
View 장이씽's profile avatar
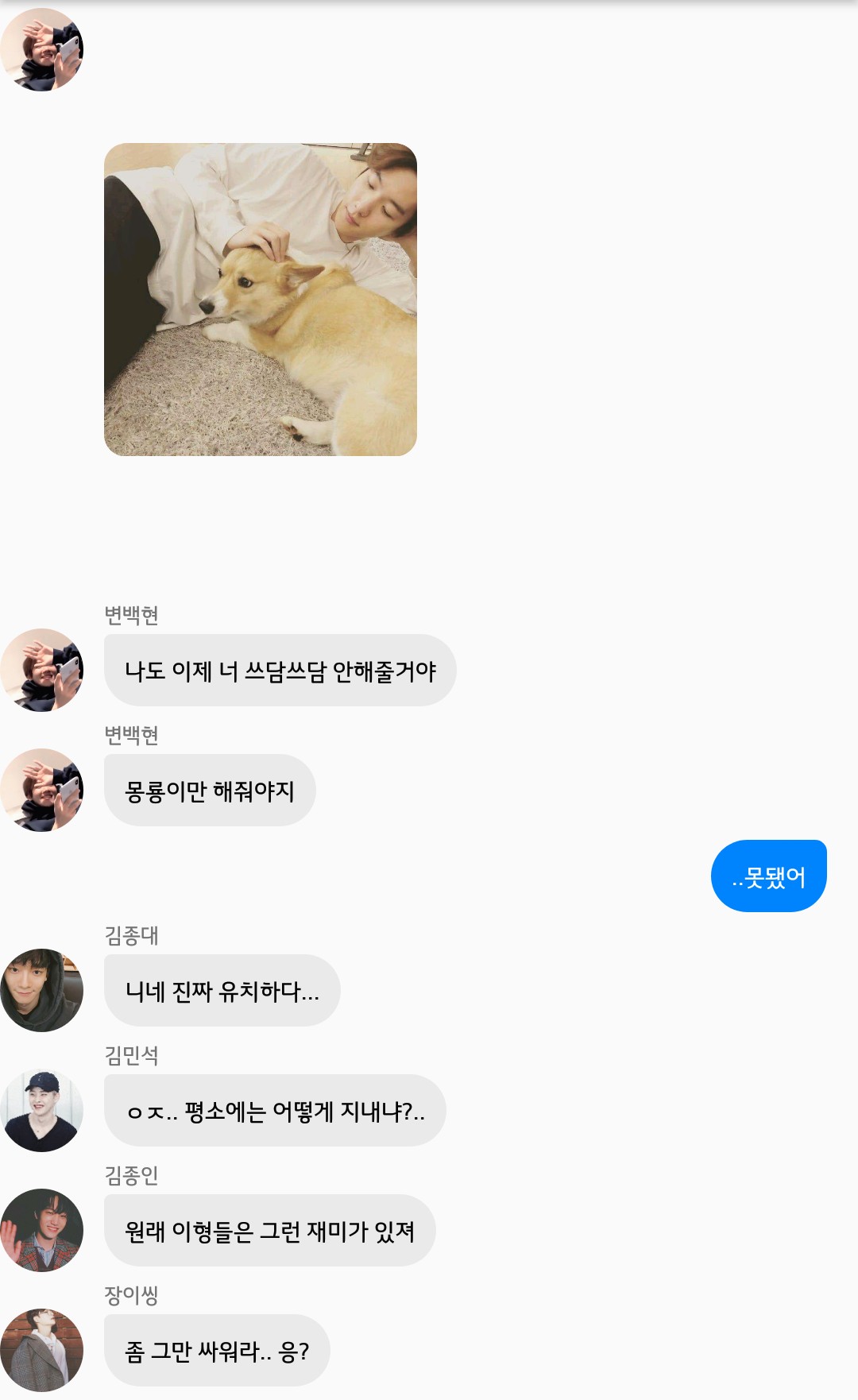(41, 1350)
